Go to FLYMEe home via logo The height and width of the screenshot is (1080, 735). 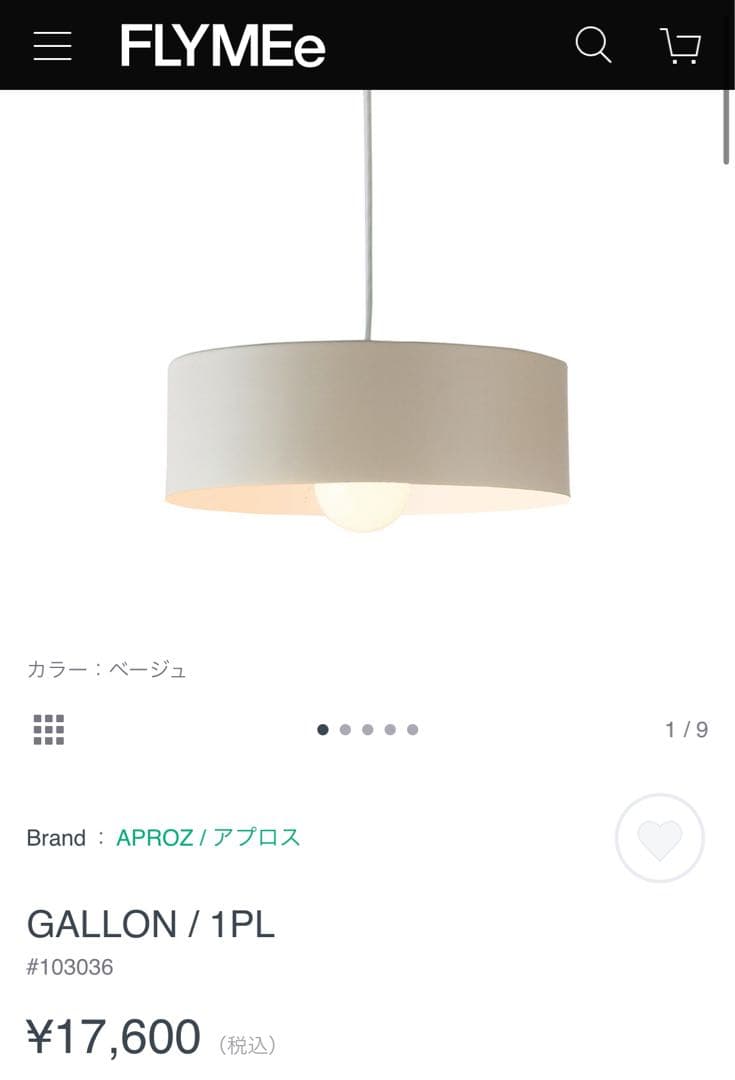pyautogui.click(x=223, y=46)
